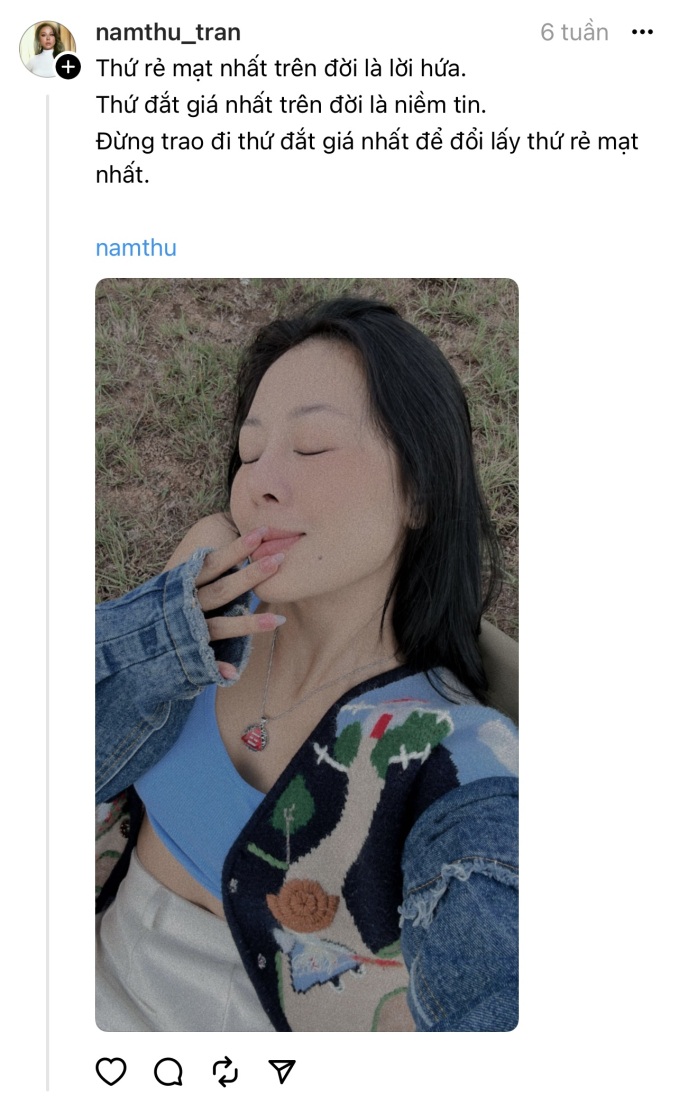Screen dimensions: 679x1095
Task: Open namthu_tran's profile avatar
Action: pyautogui.click(x=44, y=46)
